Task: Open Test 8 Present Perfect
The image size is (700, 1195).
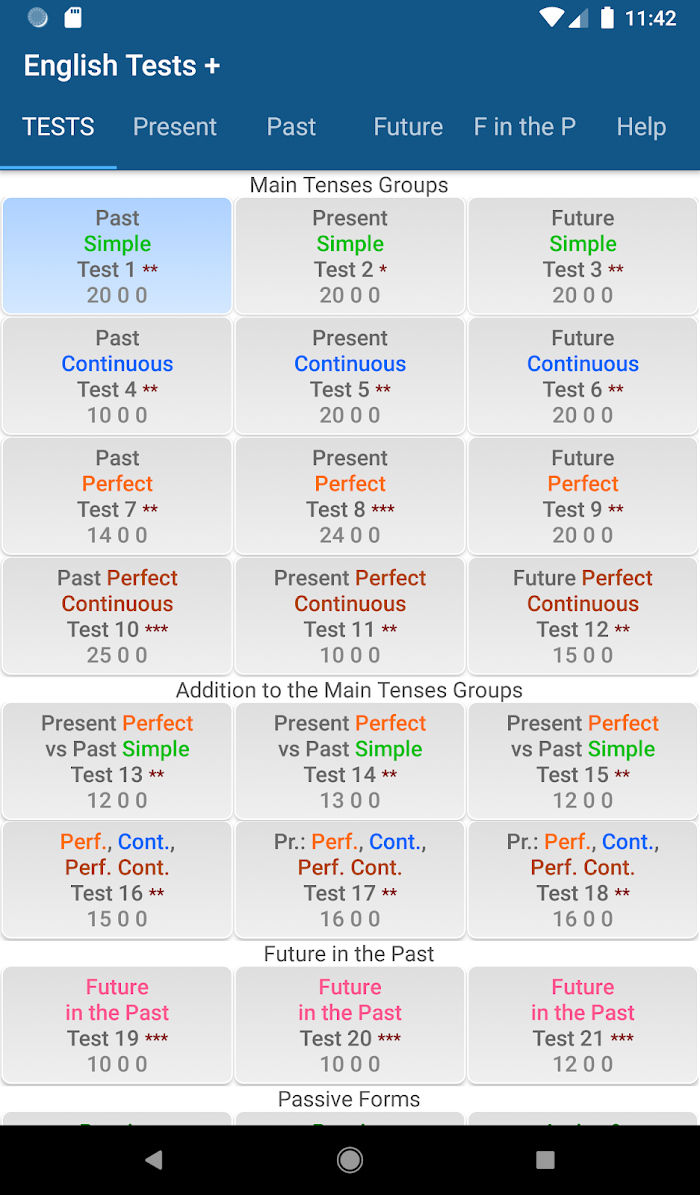Action: tap(350, 495)
